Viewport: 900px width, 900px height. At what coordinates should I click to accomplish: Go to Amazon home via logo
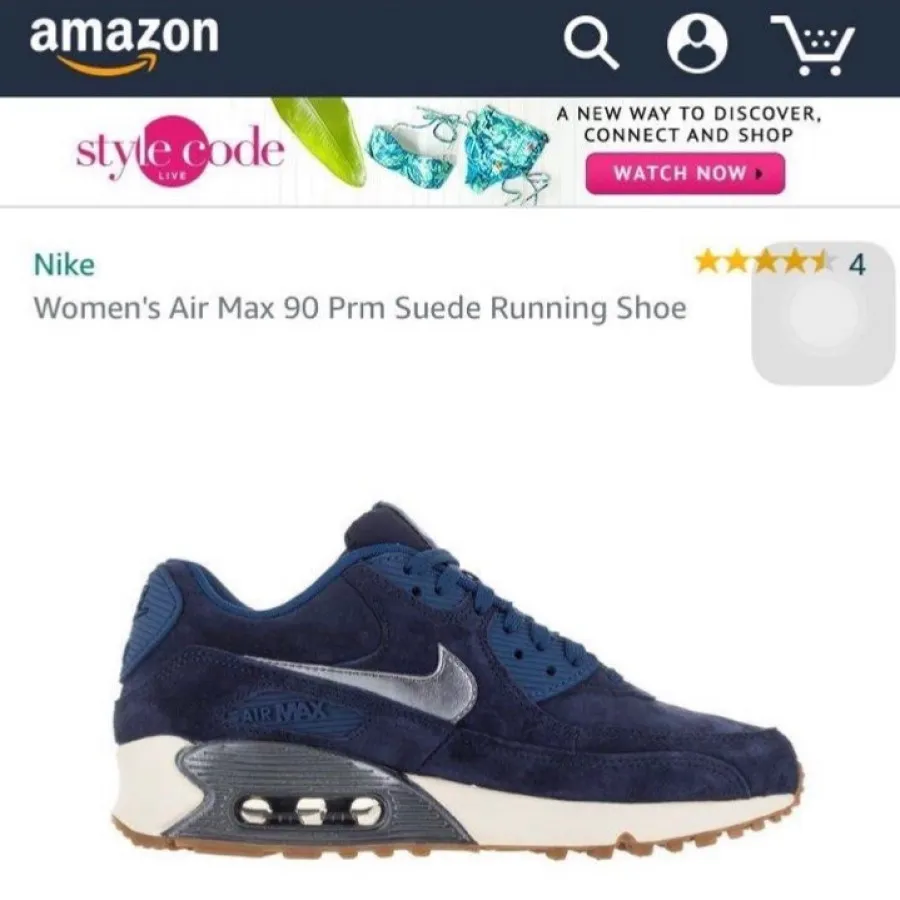(124, 42)
